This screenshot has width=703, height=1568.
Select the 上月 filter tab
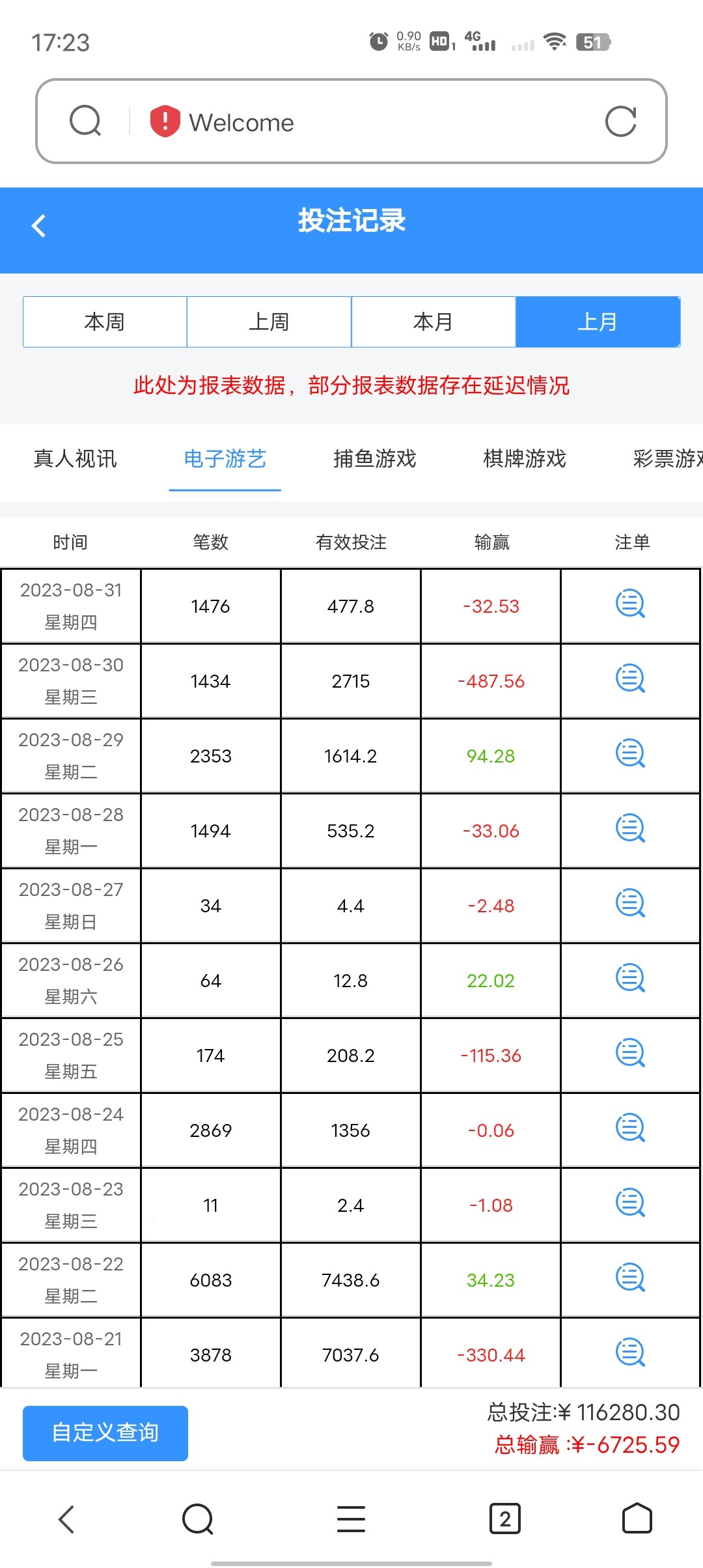(598, 322)
